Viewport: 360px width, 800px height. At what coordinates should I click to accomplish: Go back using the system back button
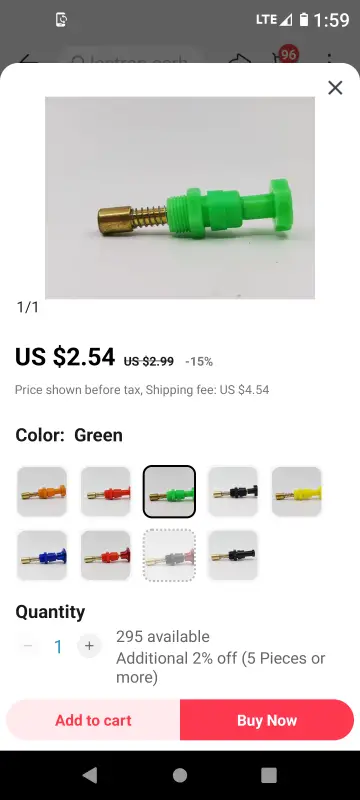90,776
